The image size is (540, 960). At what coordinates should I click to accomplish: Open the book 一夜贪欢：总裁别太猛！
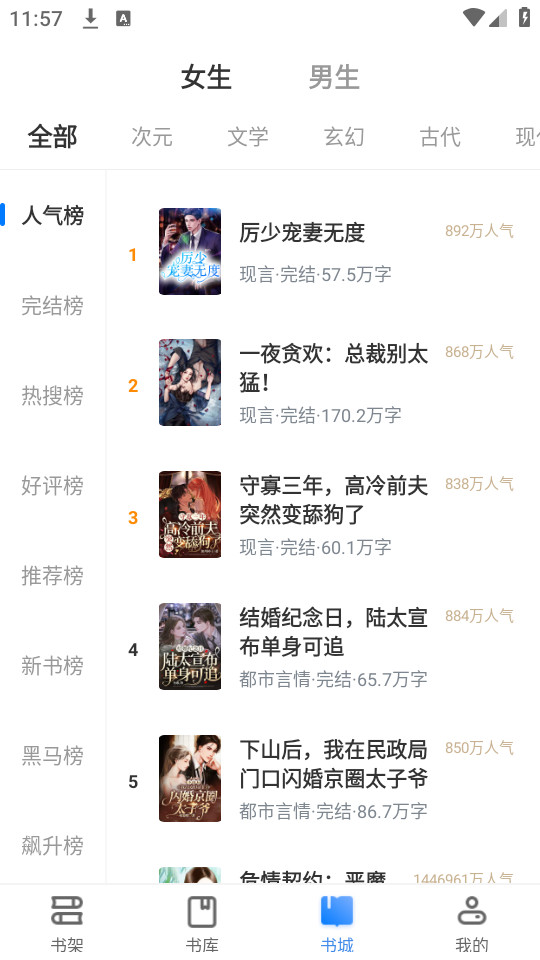(323, 383)
